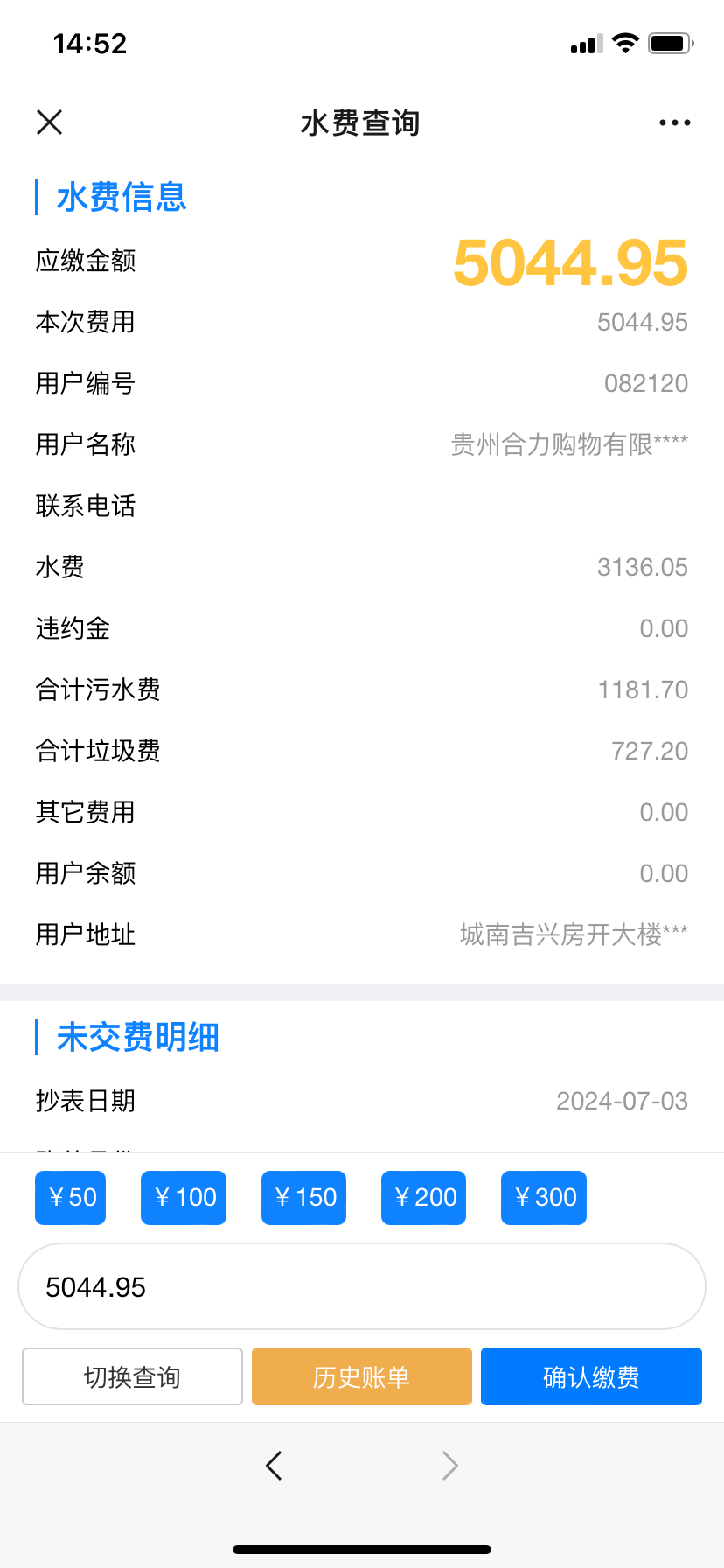
Task: Edit the payment amount field showing 5044.95
Action: coord(362,1287)
